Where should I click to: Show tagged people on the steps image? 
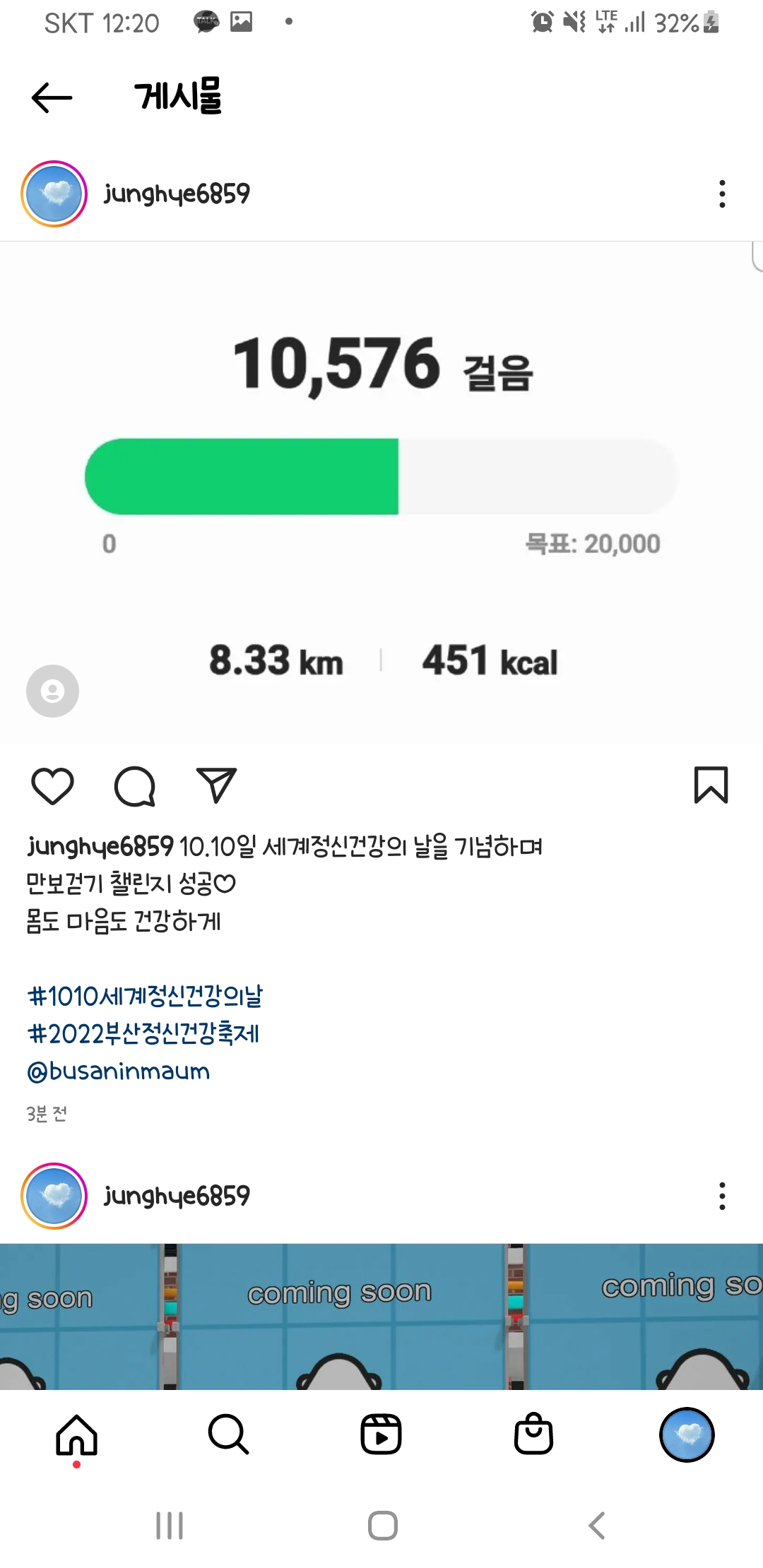[x=52, y=691]
